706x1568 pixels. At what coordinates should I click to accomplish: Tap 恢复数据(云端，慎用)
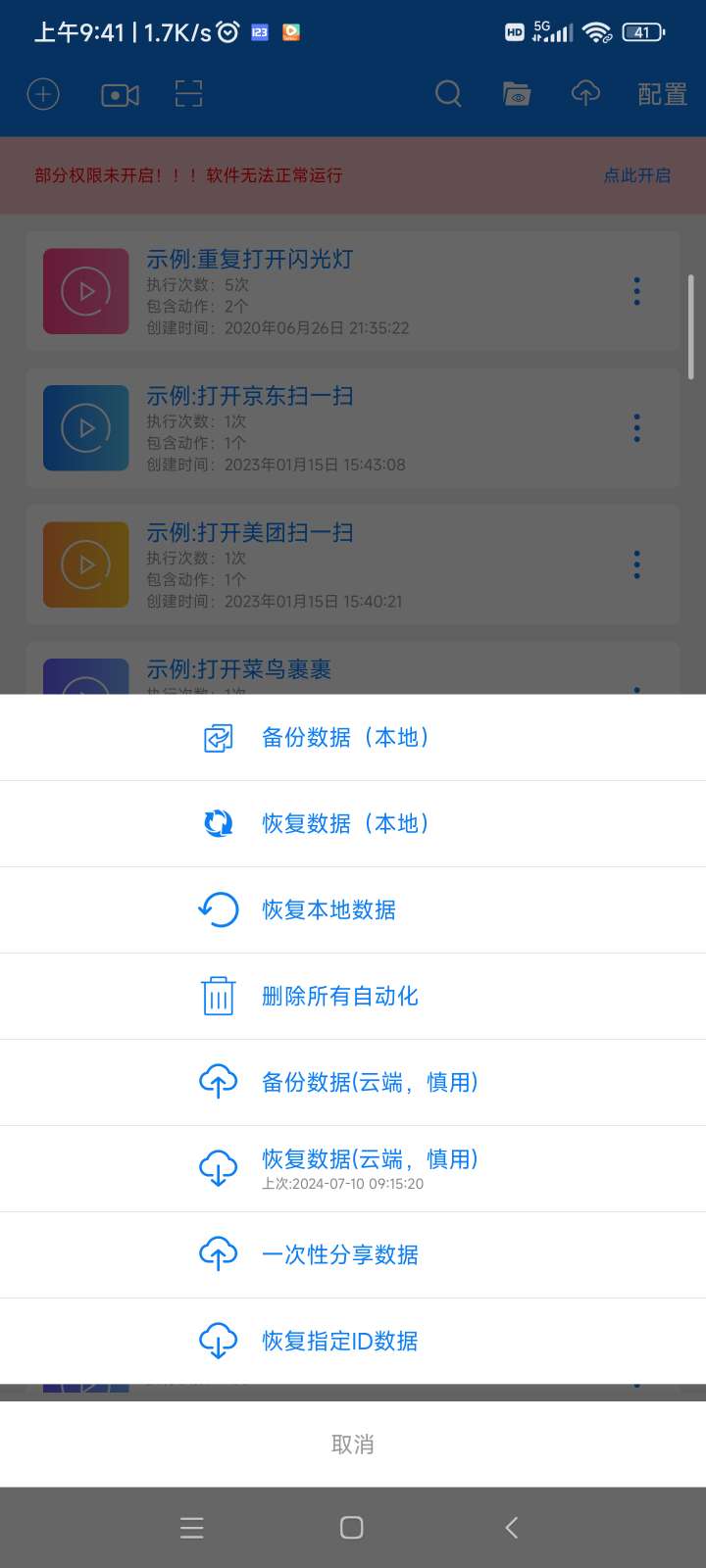[x=369, y=1168]
